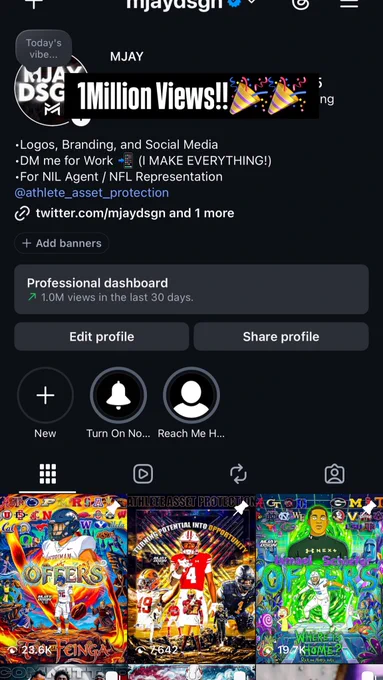Open the Turn On No... highlight
Image resolution: width=383 pixels, height=680 pixels.
pyautogui.click(x=118, y=403)
